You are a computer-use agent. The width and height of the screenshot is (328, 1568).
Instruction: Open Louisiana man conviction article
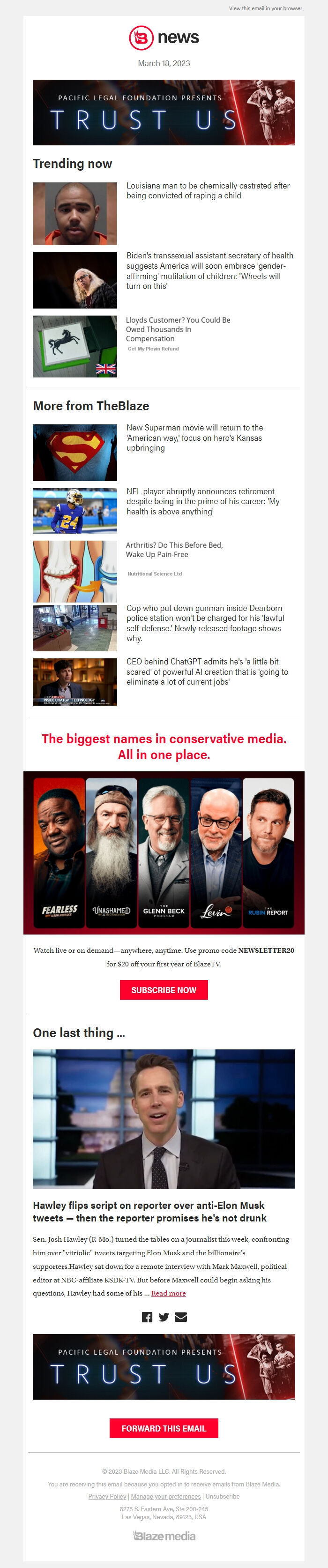(x=208, y=190)
